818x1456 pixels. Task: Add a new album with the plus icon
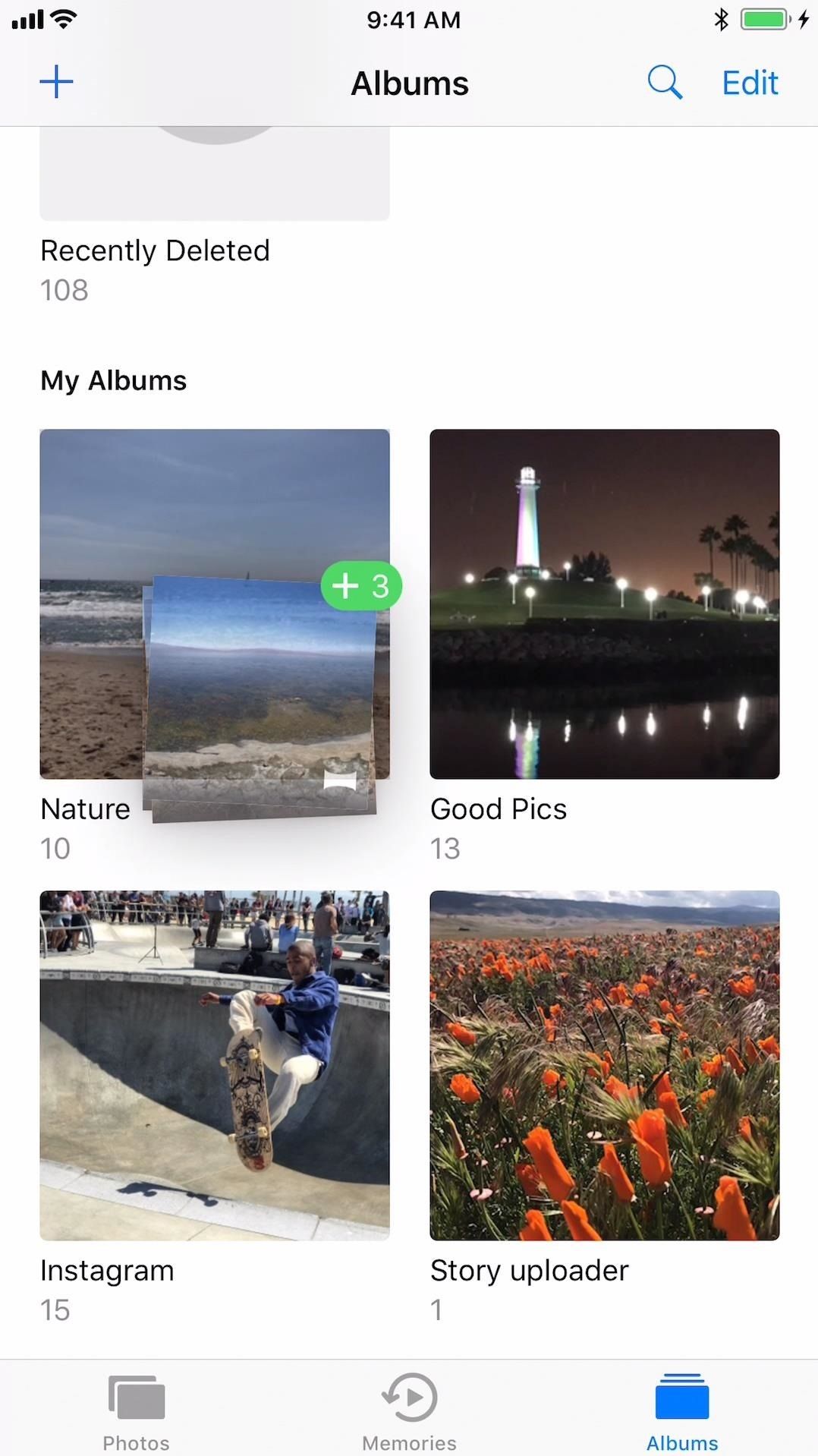coord(56,82)
